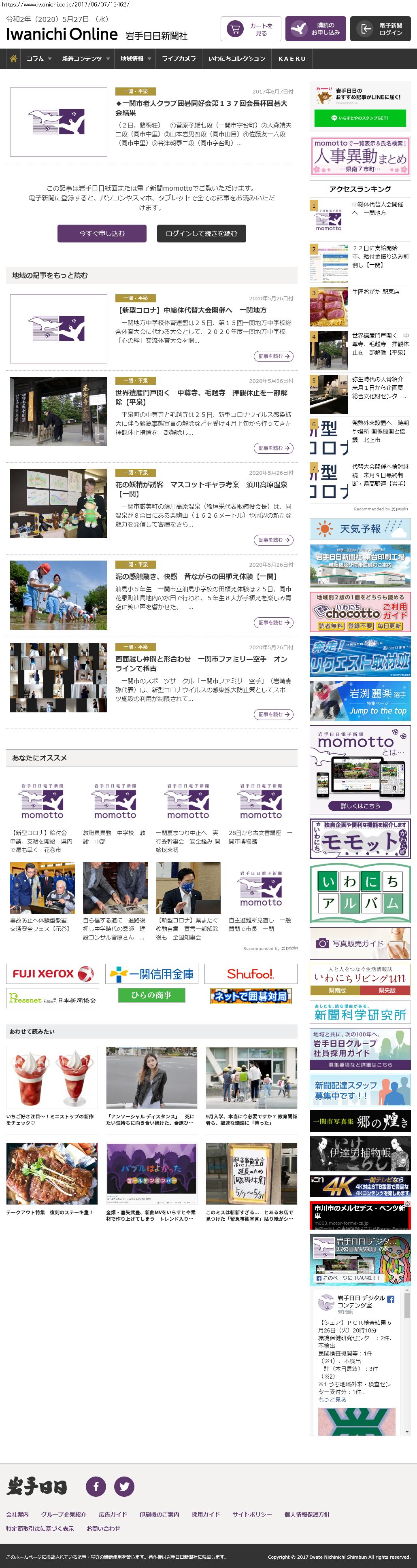
Task: Open the 人事異動まとめ banner
Action: (x=359, y=156)
